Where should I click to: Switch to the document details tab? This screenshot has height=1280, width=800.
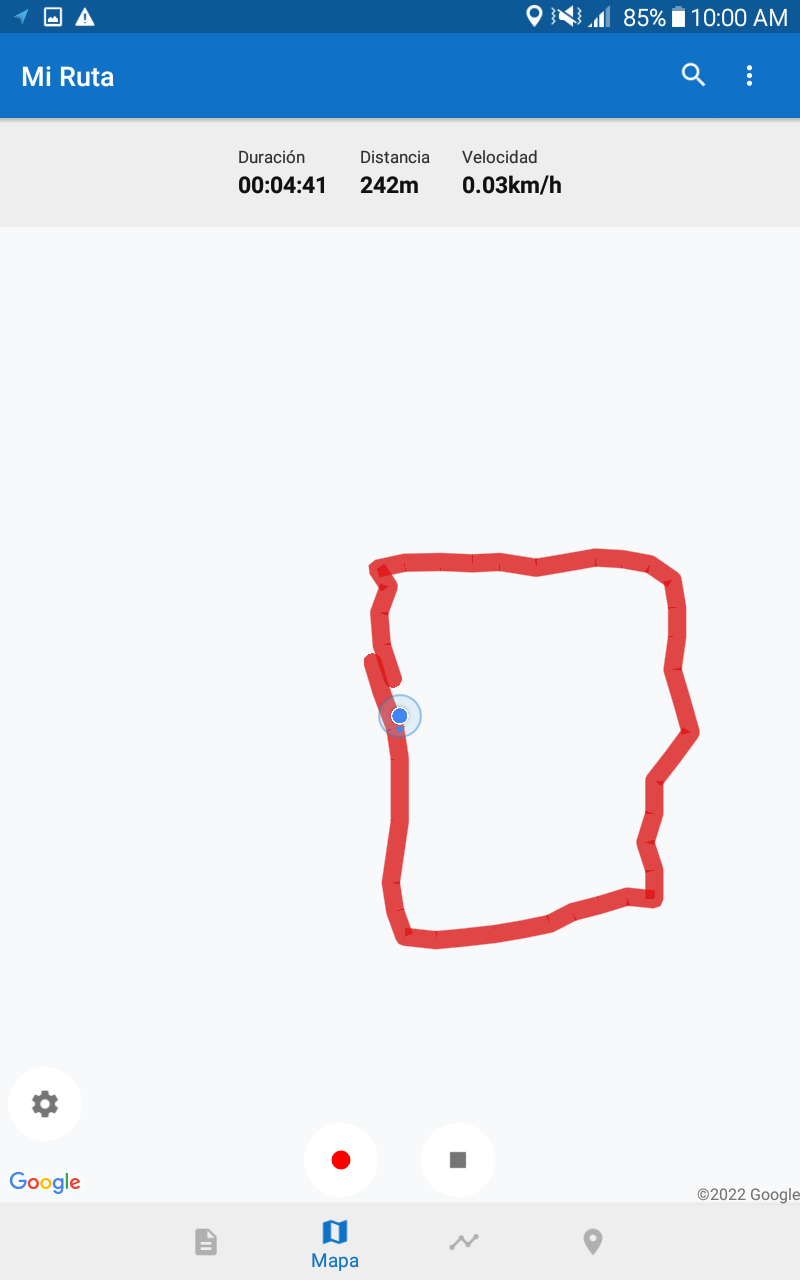(205, 1242)
